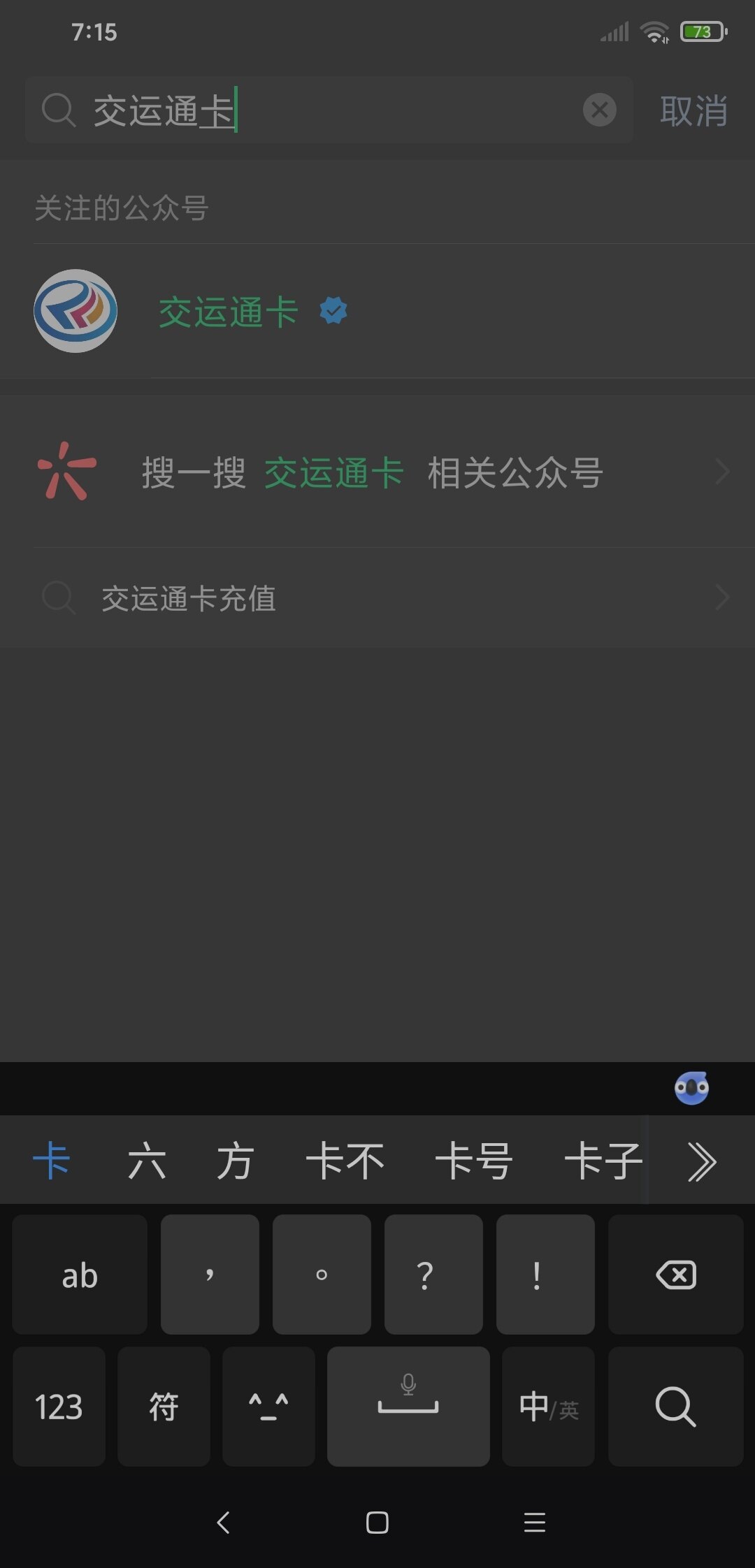Switch to the ab letter keyboard
Image resolution: width=755 pixels, height=1568 pixels.
pyautogui.click(x=80, y=1275)
